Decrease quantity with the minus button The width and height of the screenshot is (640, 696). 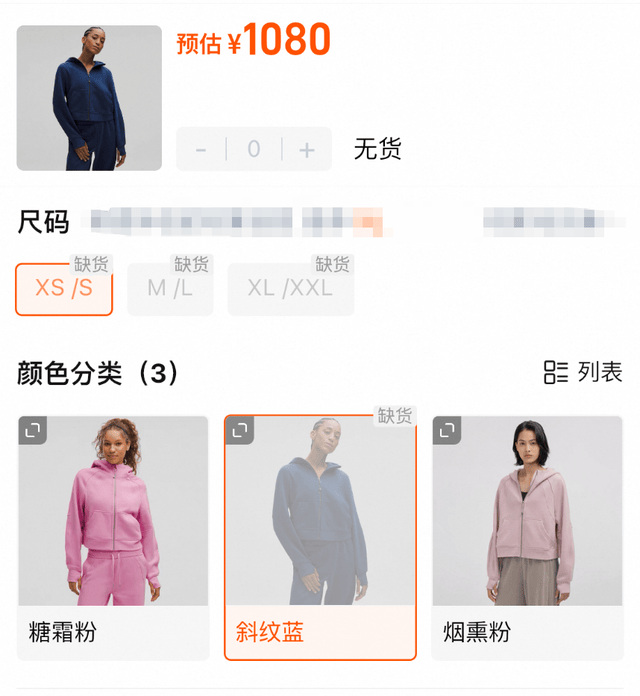(201, 150)
